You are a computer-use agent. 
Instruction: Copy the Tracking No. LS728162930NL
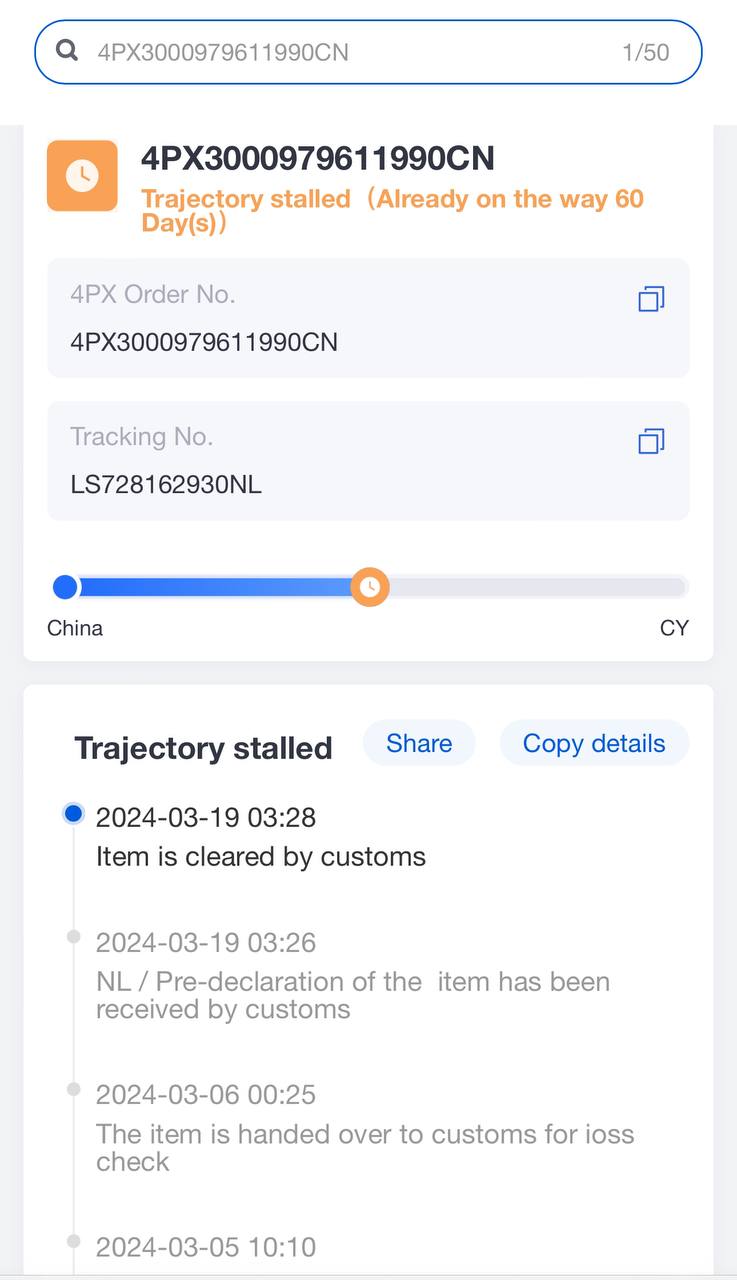coord(651,441)
